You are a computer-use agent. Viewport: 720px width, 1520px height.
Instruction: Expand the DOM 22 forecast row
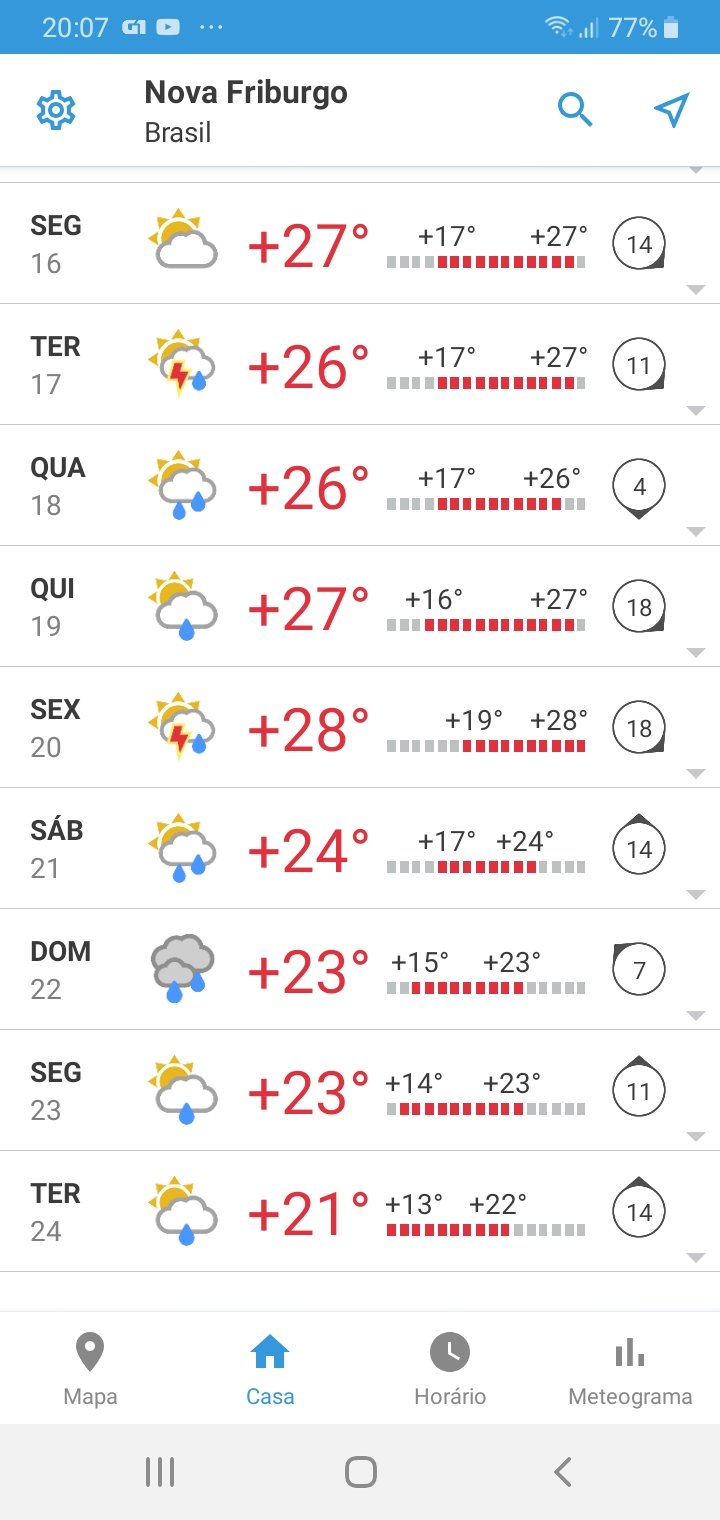360,969
